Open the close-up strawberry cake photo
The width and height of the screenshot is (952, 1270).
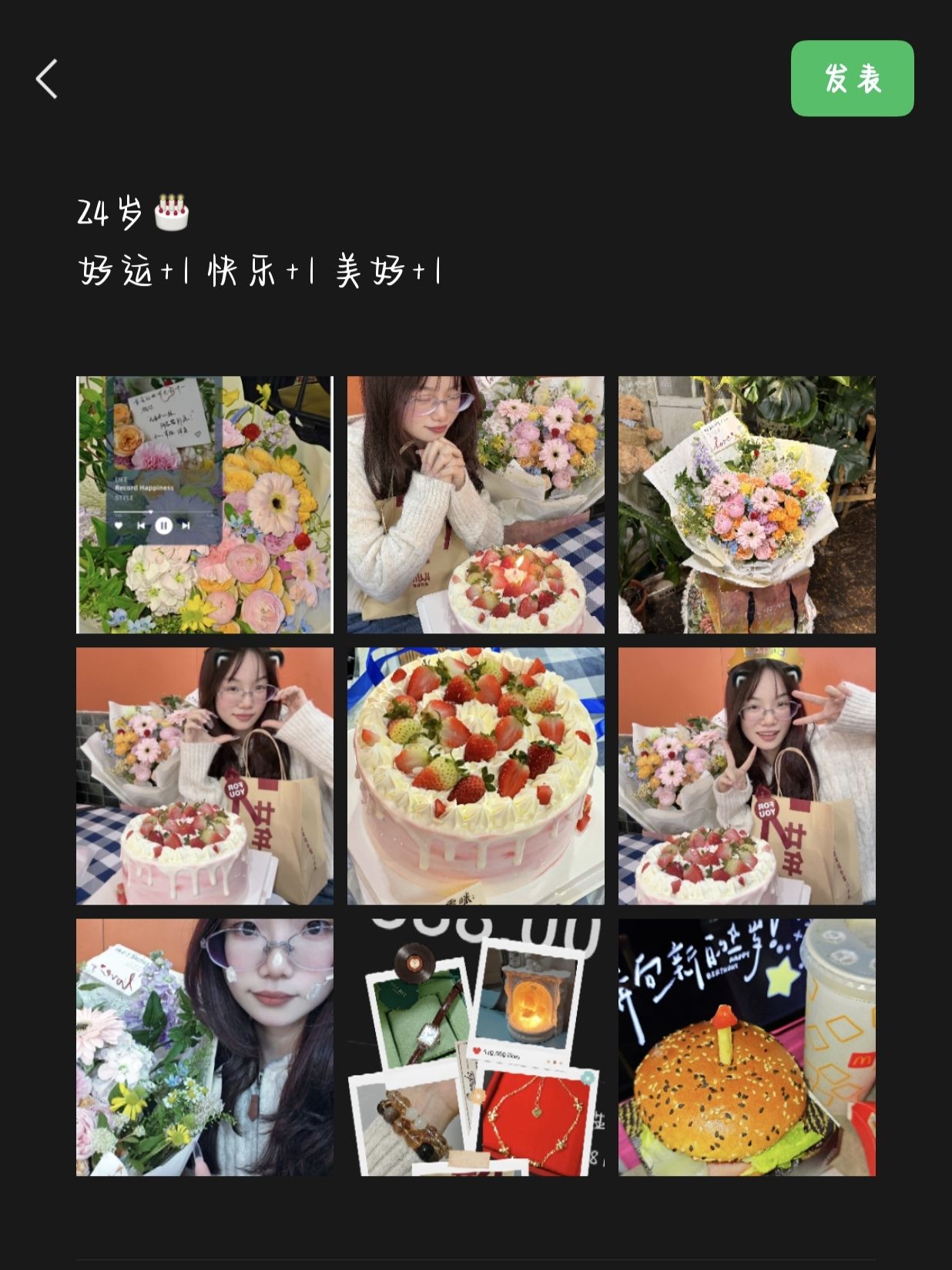[476, 776]
